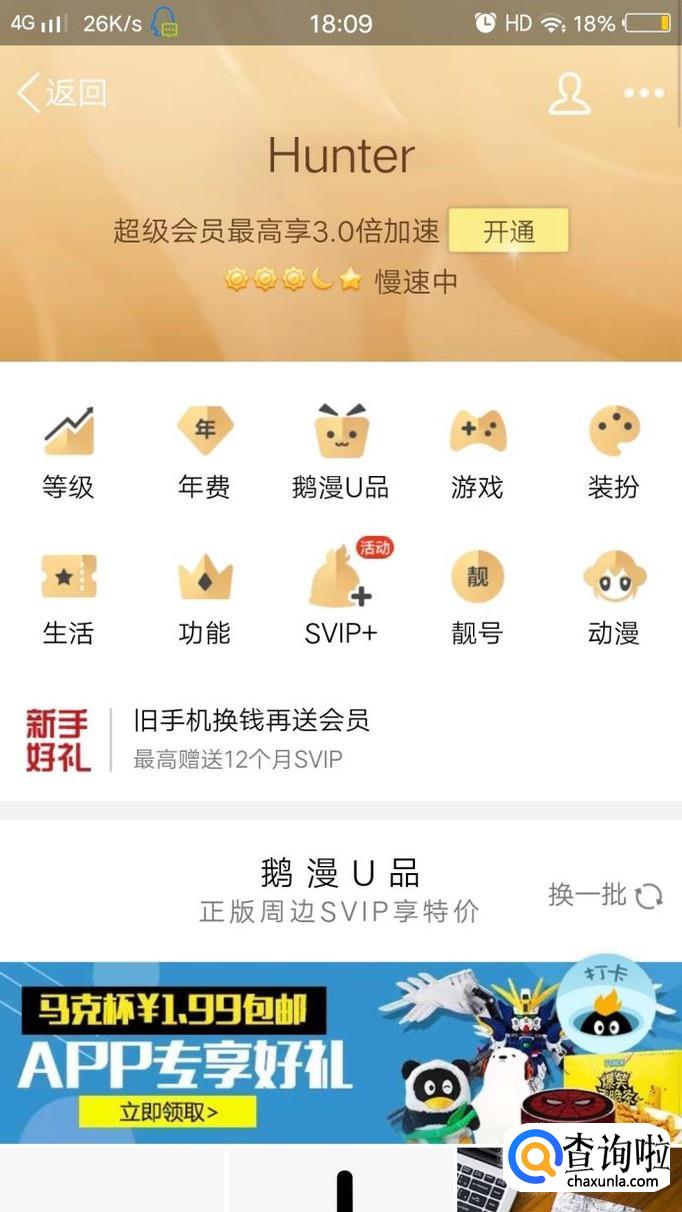The height and width of the screenshot is (1212, 682).
Task: Open the 靓号 premium numbers section
Action: coord(477,597)
